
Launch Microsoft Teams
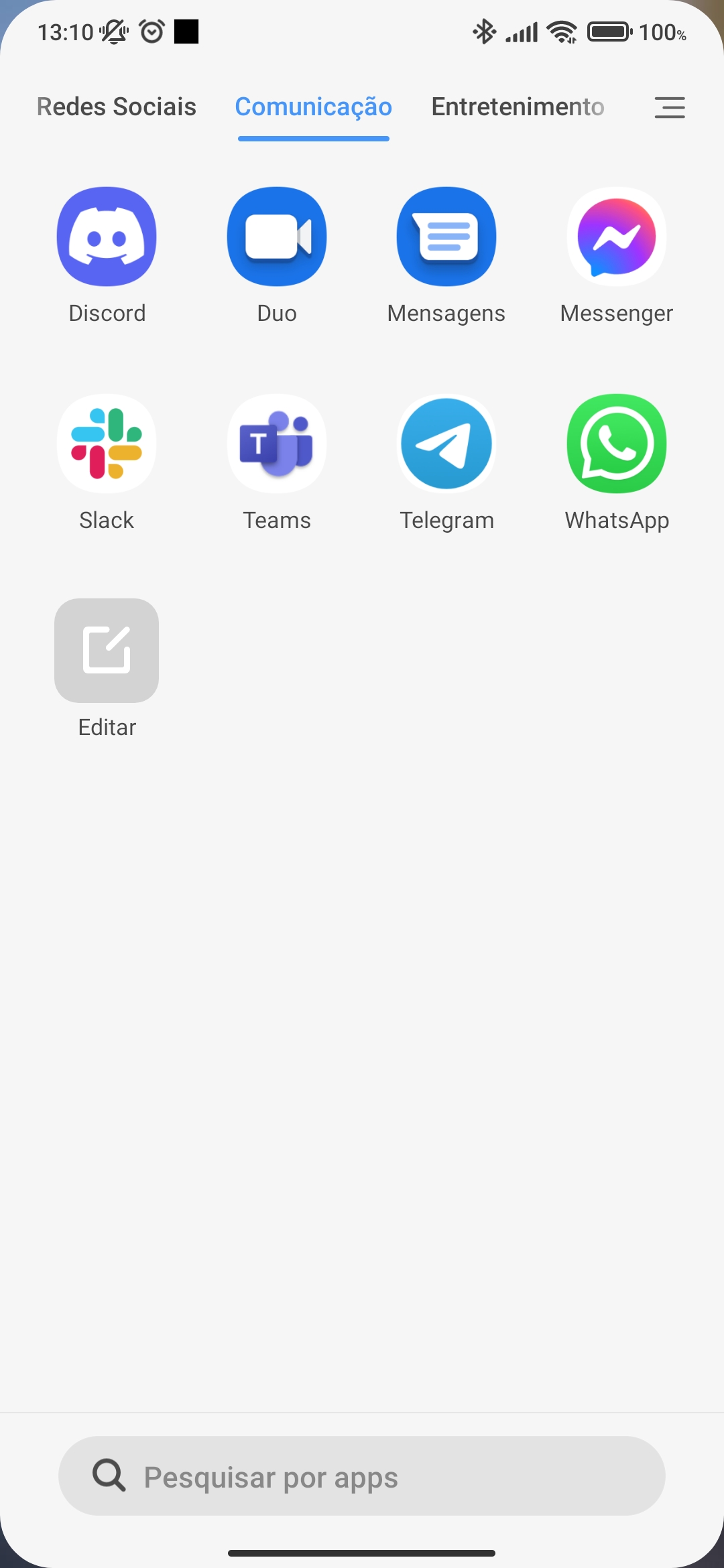(x=277, y=444)
